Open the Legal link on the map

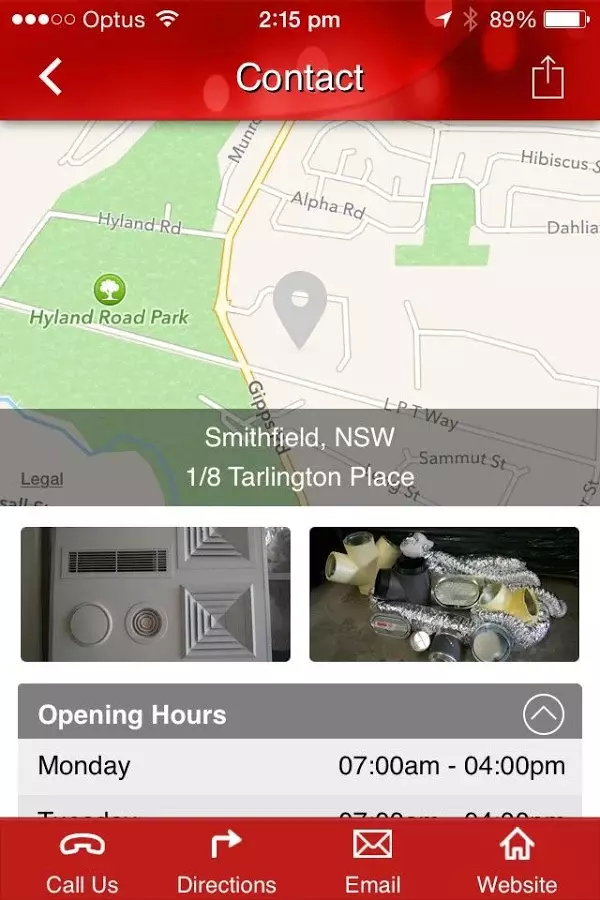pyautogui.click(x=41, y=480)
